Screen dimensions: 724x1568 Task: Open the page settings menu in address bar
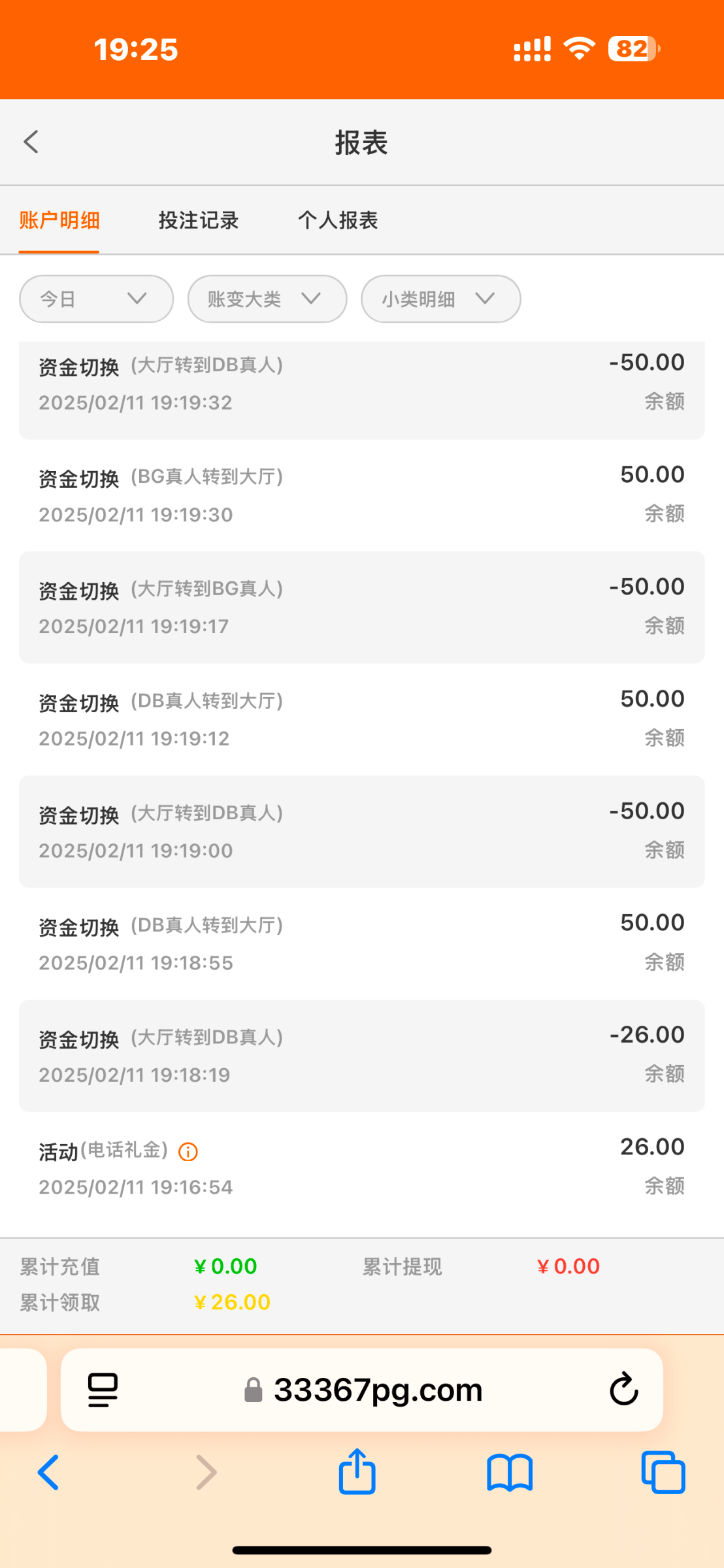pos(103,1390)
